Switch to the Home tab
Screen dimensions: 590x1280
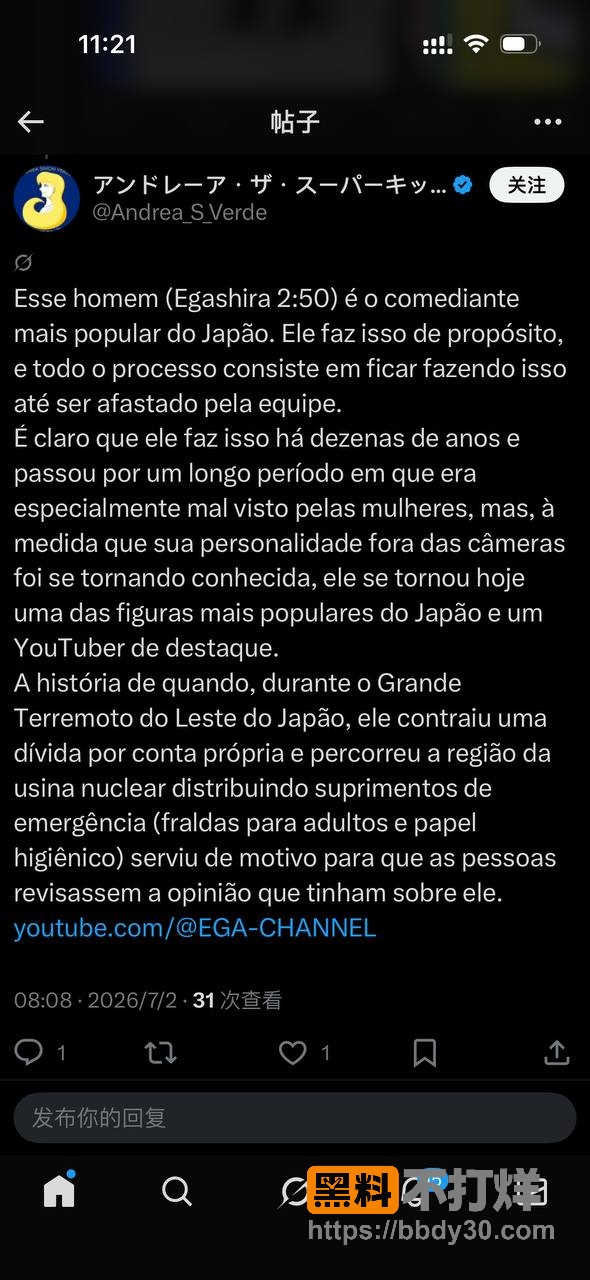(59, 1190)
